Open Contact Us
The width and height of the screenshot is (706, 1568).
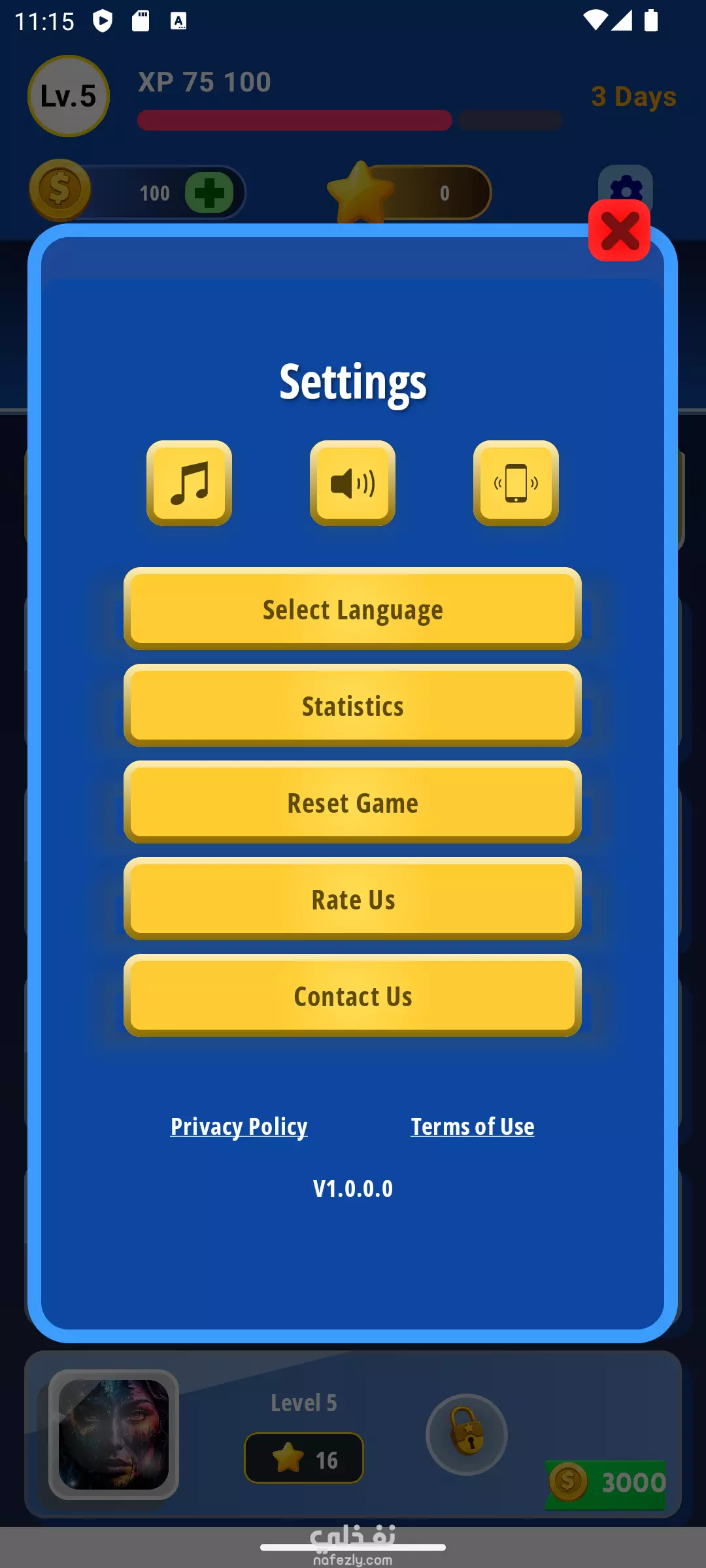click(x=352, y=996)
